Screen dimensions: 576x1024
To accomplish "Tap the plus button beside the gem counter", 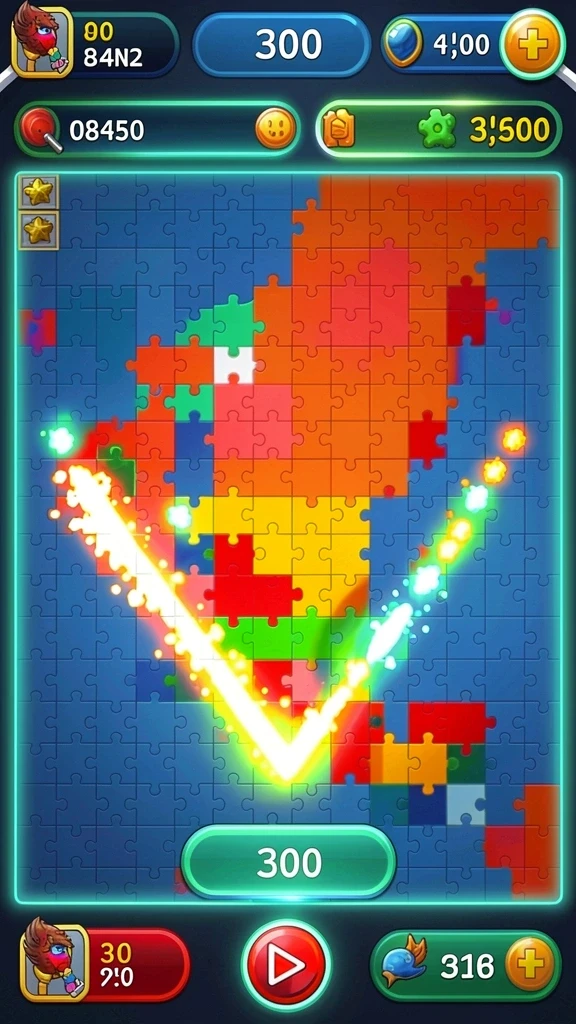I will pos(532,44).
